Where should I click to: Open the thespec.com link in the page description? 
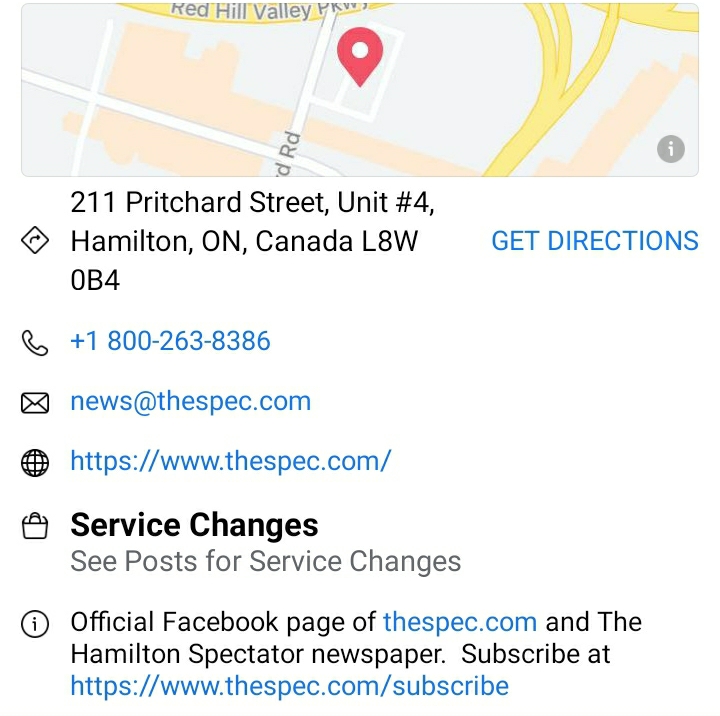(x=460, y=622)
